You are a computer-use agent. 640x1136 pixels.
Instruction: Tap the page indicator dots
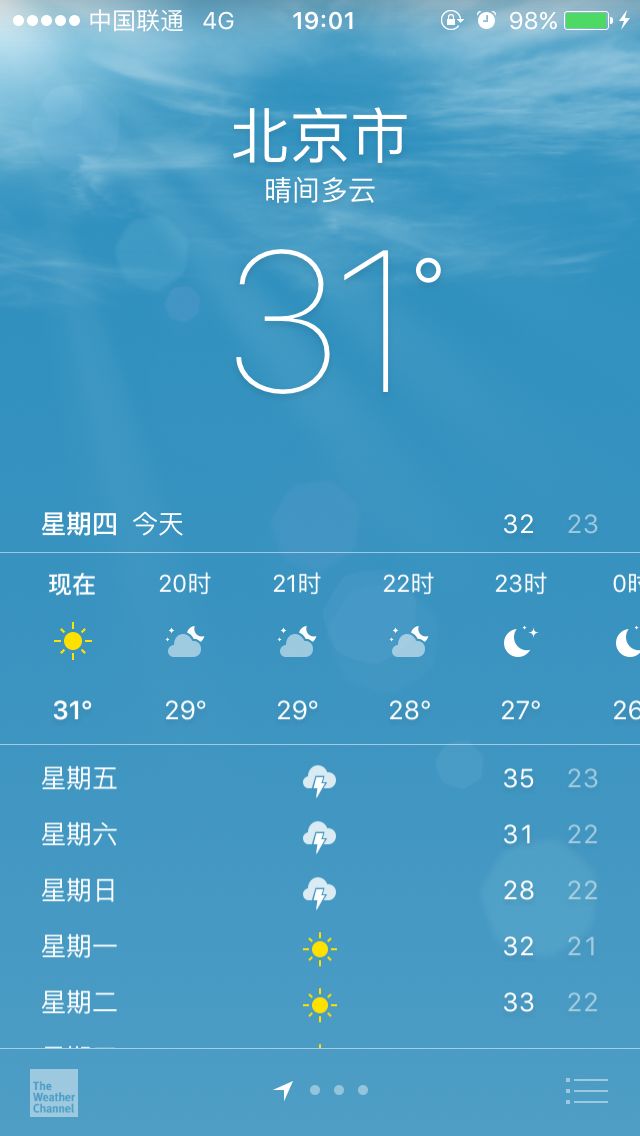(x=321, y=1090)
